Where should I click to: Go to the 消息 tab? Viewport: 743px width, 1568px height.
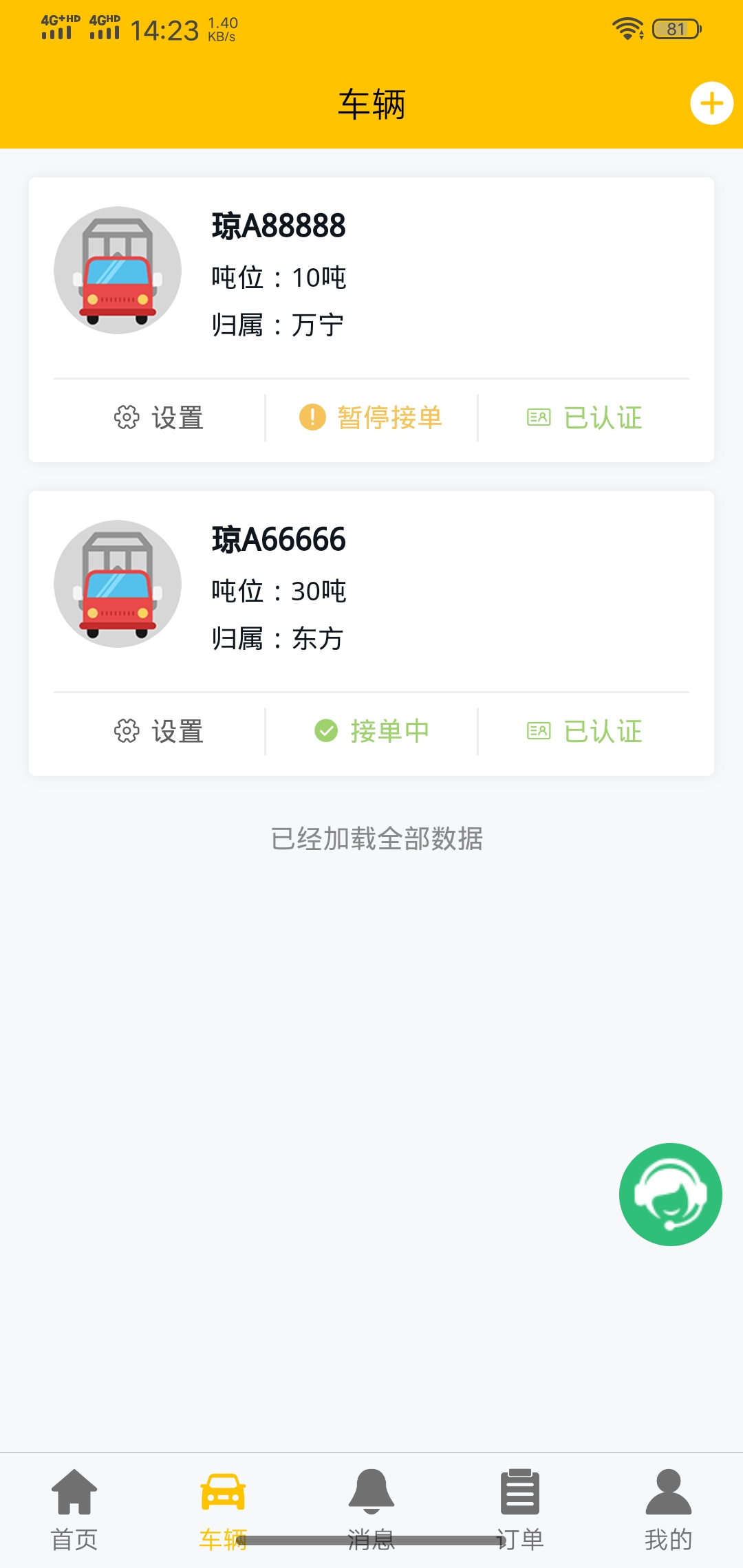(371, 1510)
